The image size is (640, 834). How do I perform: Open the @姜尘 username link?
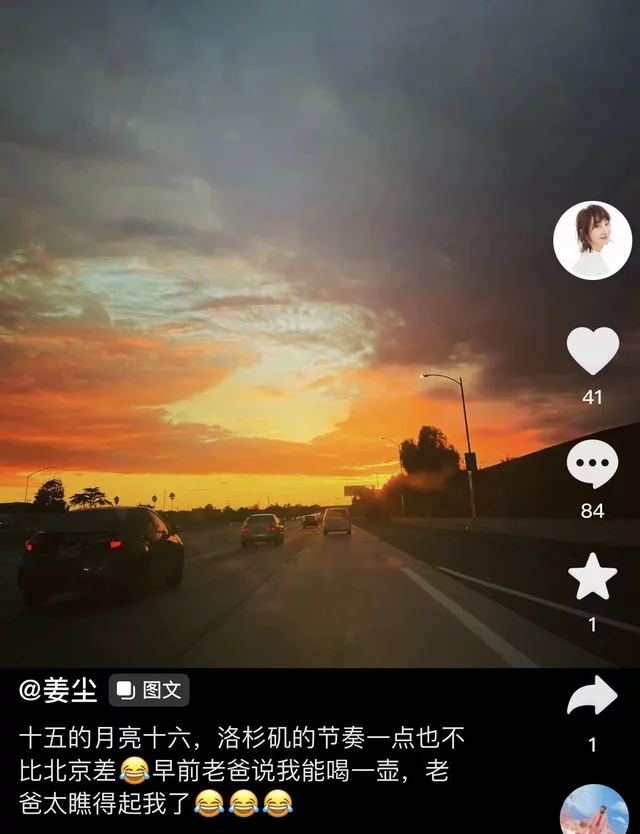pyautogui.click(x=58, y=690)
